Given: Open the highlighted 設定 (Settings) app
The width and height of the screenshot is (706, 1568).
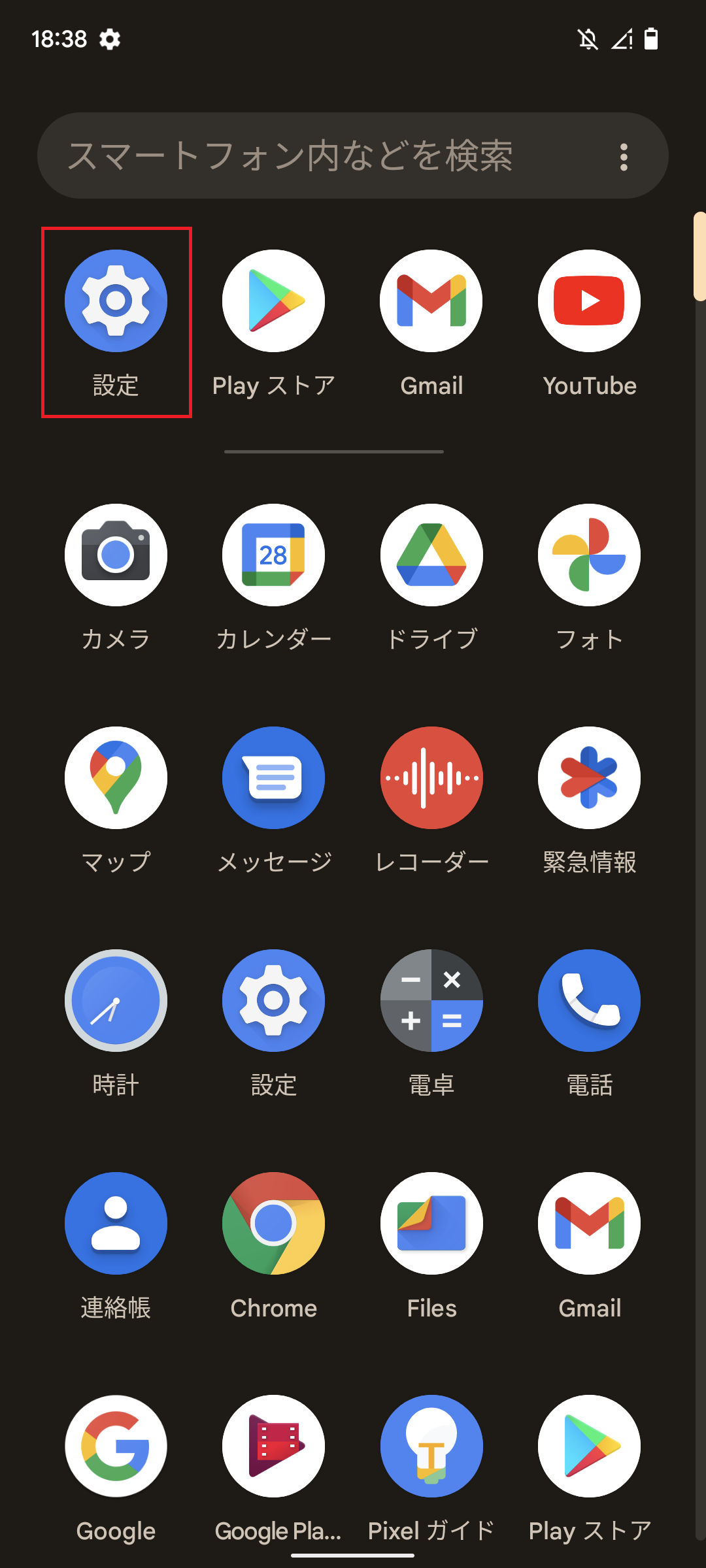Looking at the screenshot, I should (116, 301).
